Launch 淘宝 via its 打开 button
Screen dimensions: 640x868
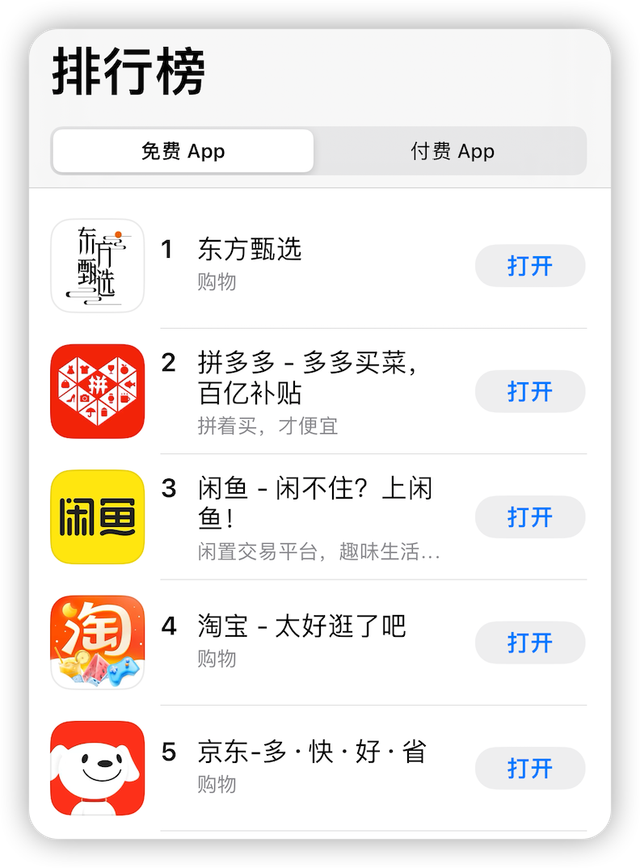(529, 643)
